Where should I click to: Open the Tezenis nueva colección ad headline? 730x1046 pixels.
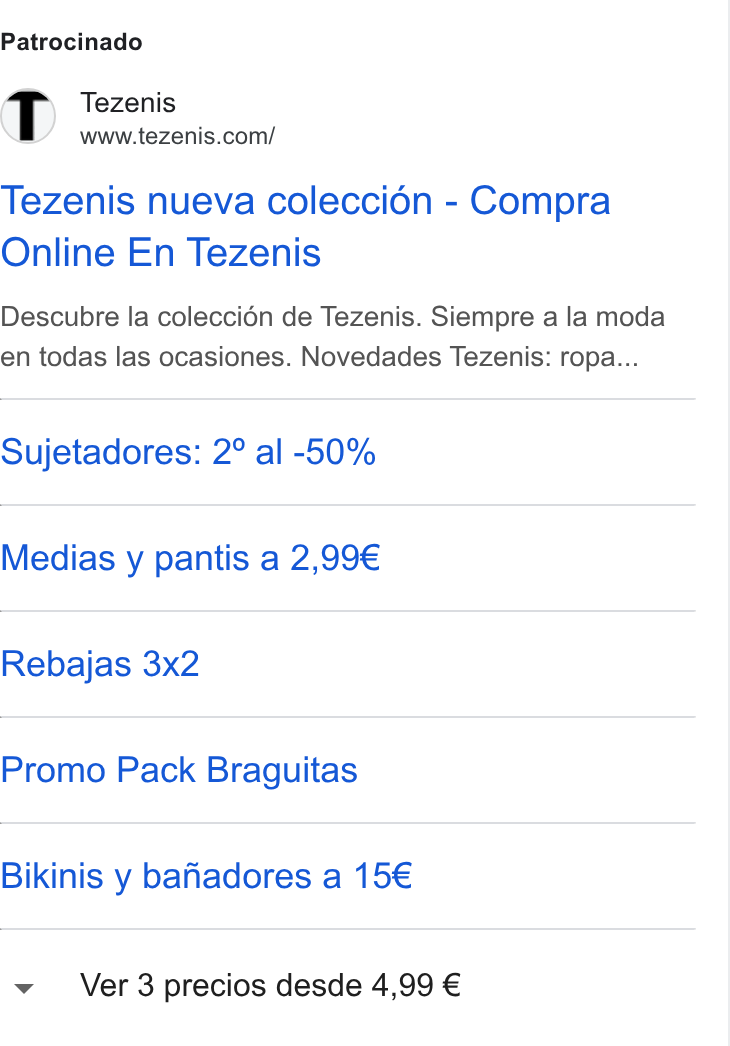click(x=306, y=226)
